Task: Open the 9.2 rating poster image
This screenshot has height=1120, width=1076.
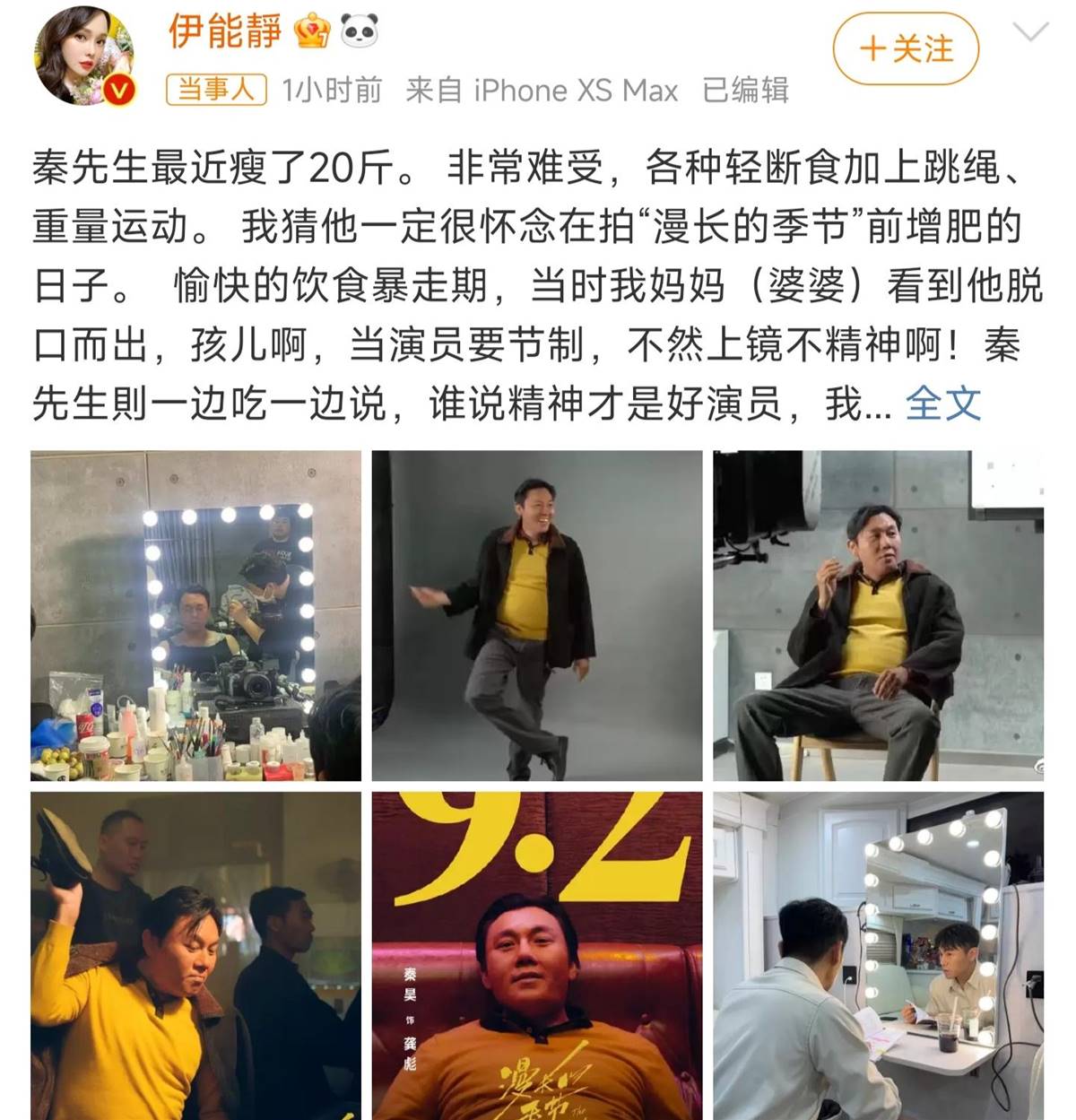Action: (537, 955)
